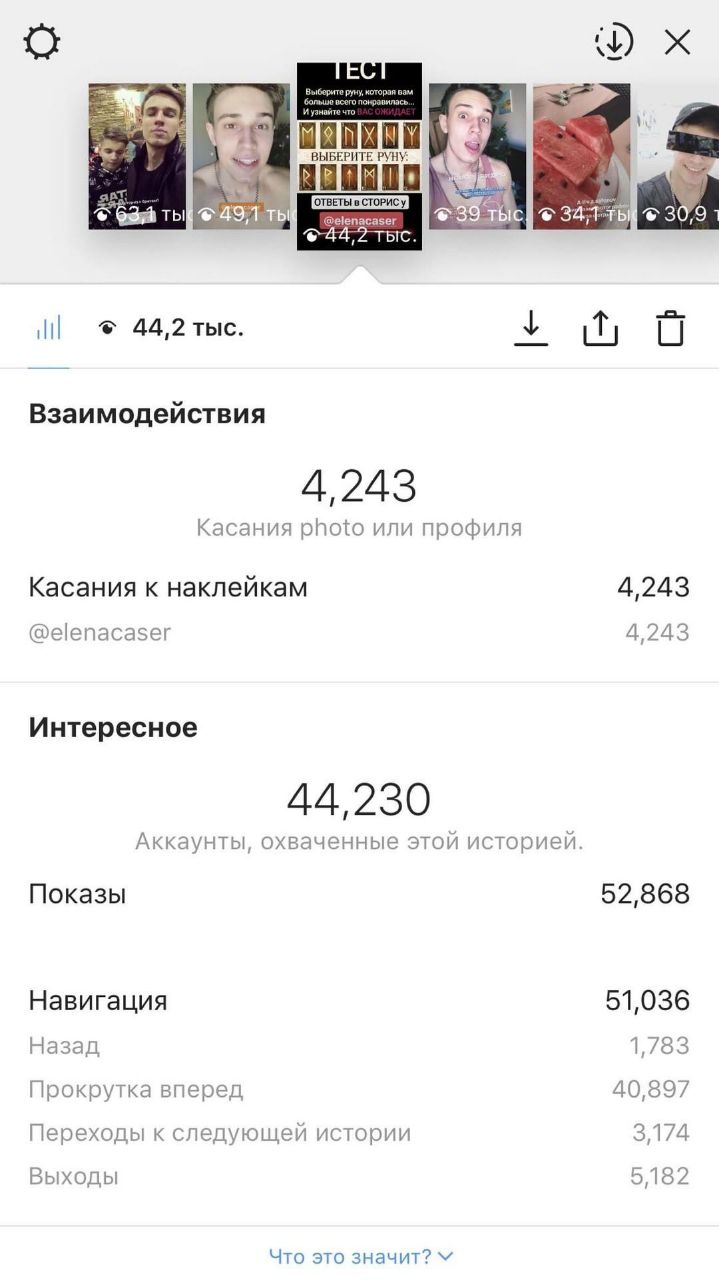Tap the circular download-all icon
719x1280 pixels.
[614, 42]
